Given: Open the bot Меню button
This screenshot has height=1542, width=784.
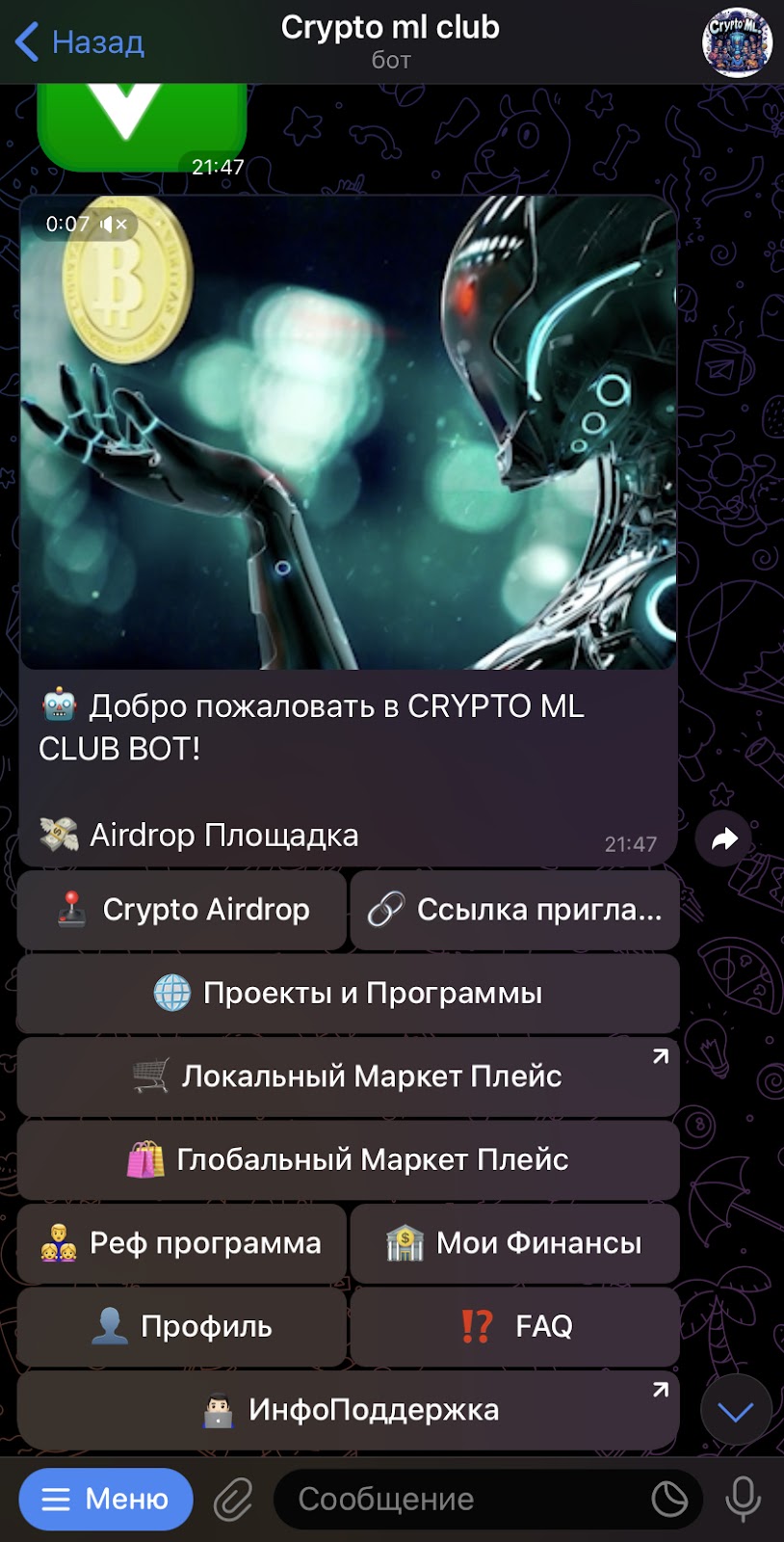Looking at the screenshot, I should pyautogui.click(x=106, y=1499).
